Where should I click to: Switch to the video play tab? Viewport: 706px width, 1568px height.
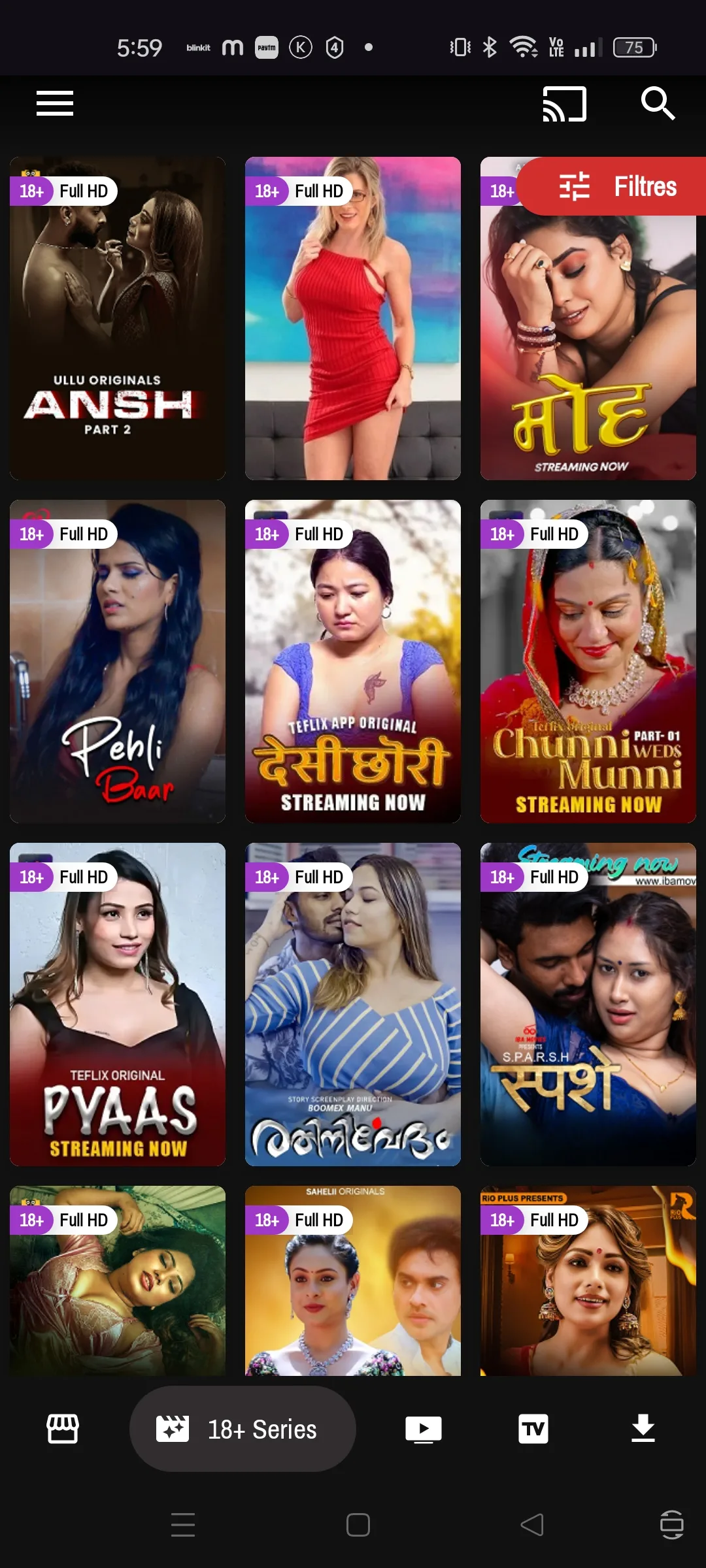coord(424,1429)
